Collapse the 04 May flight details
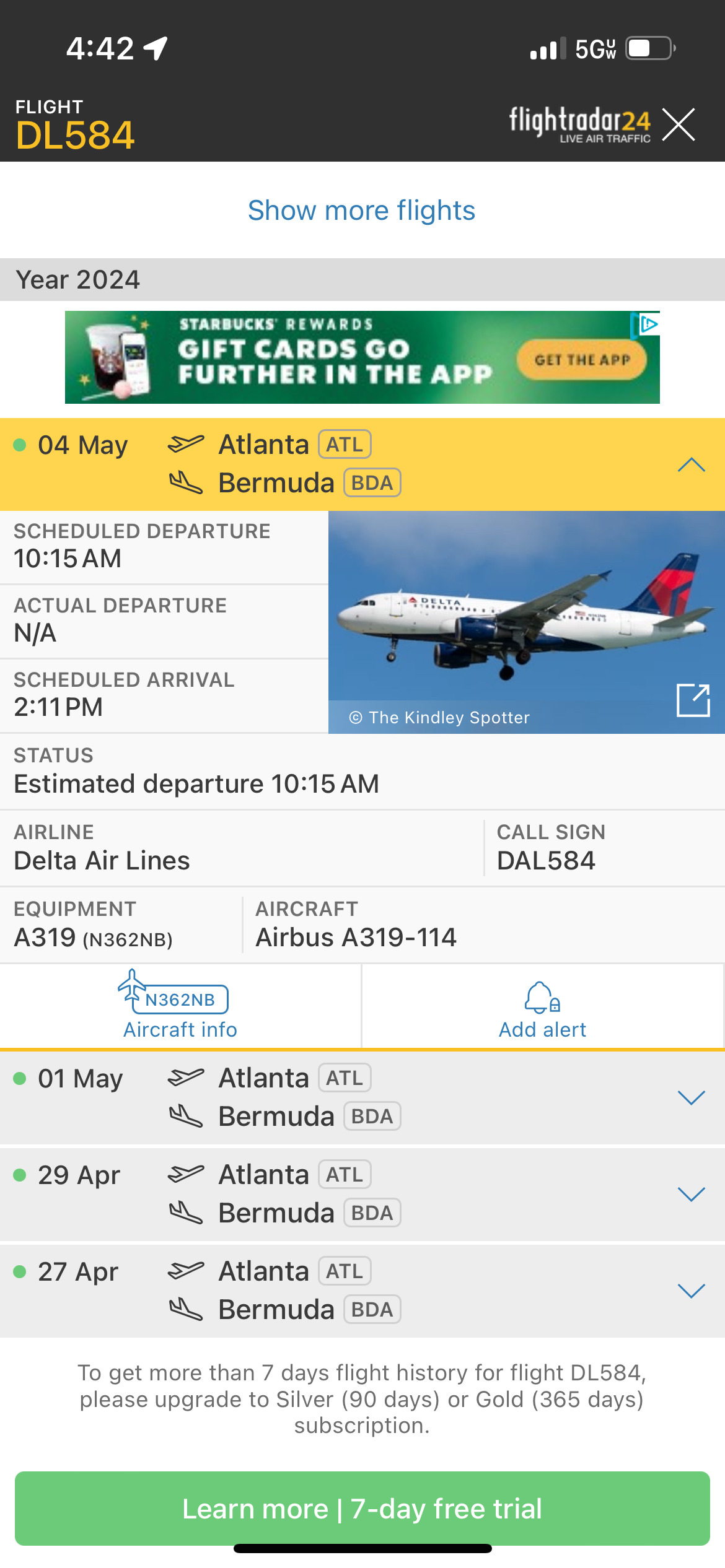The height and width of the screenshot is (1568, 725). coord(692,464)
